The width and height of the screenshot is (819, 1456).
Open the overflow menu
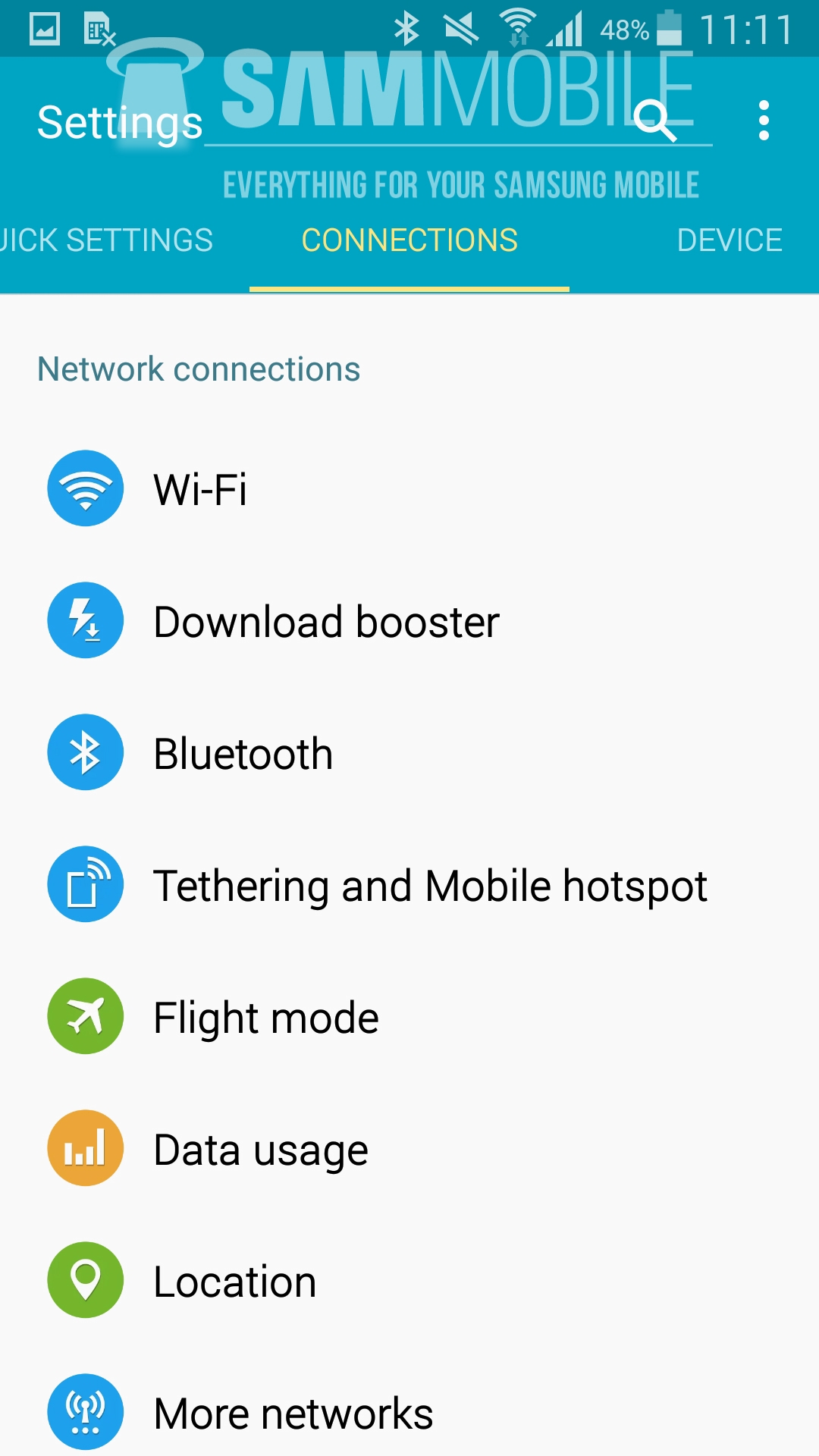(x=764, y=121)
